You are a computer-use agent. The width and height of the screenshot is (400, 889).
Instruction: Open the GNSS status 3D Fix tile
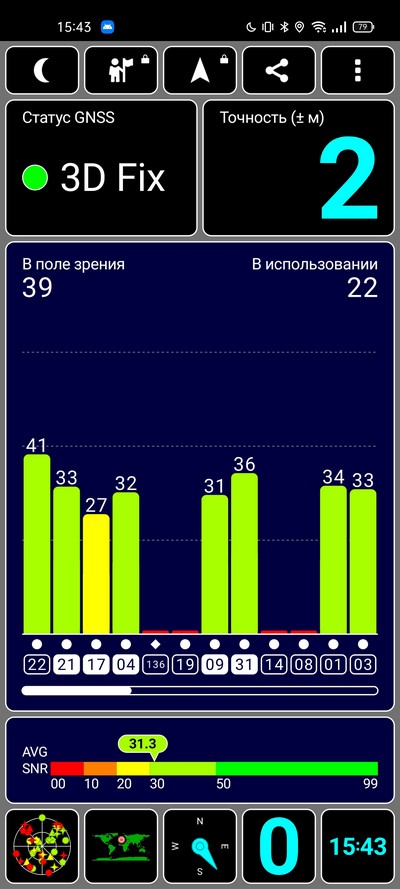[101, 168]
